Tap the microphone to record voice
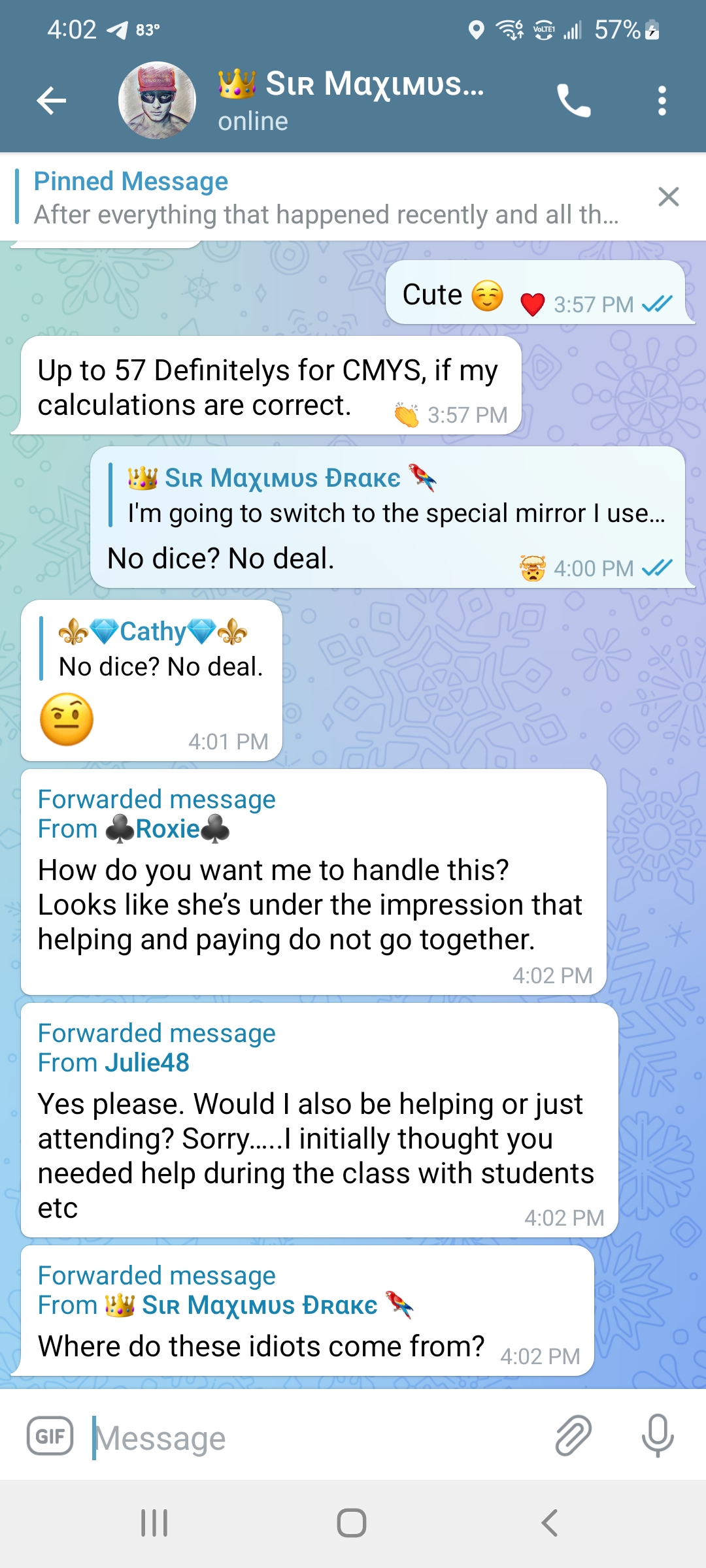The height and width of the screenshot is (1568, 706). pos(658,1436)
